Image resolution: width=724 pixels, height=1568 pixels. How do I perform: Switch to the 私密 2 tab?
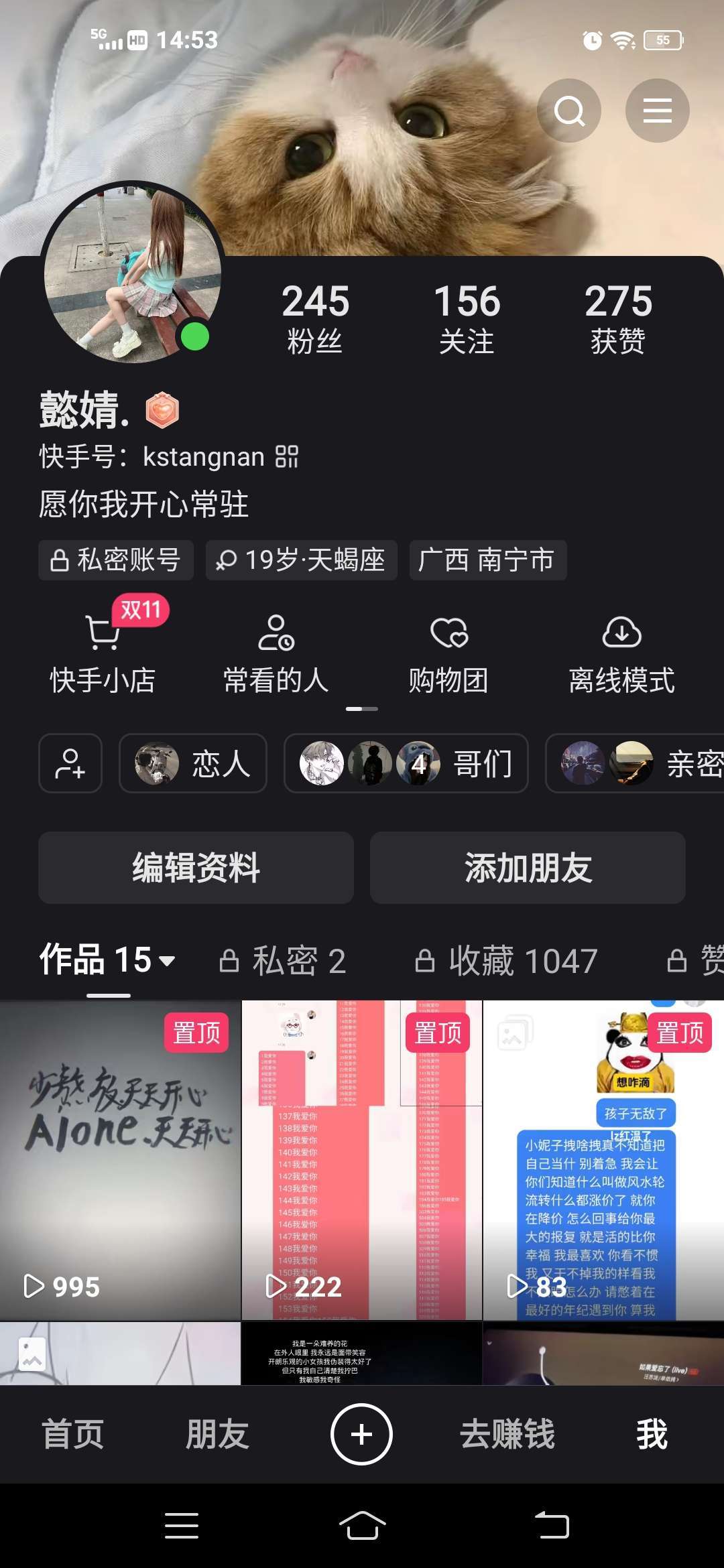click(283, 961)
